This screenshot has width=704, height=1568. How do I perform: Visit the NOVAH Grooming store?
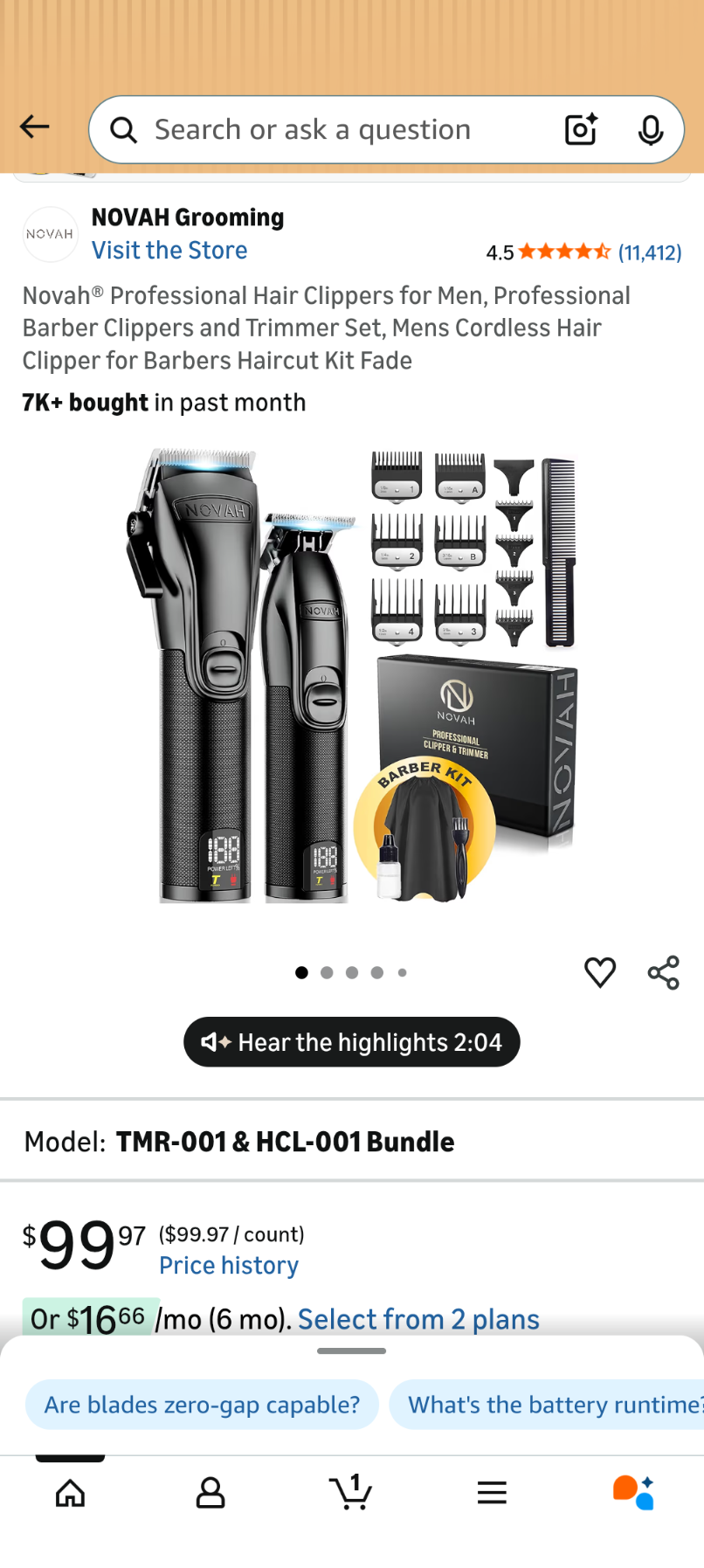click(x=169, y=251)
